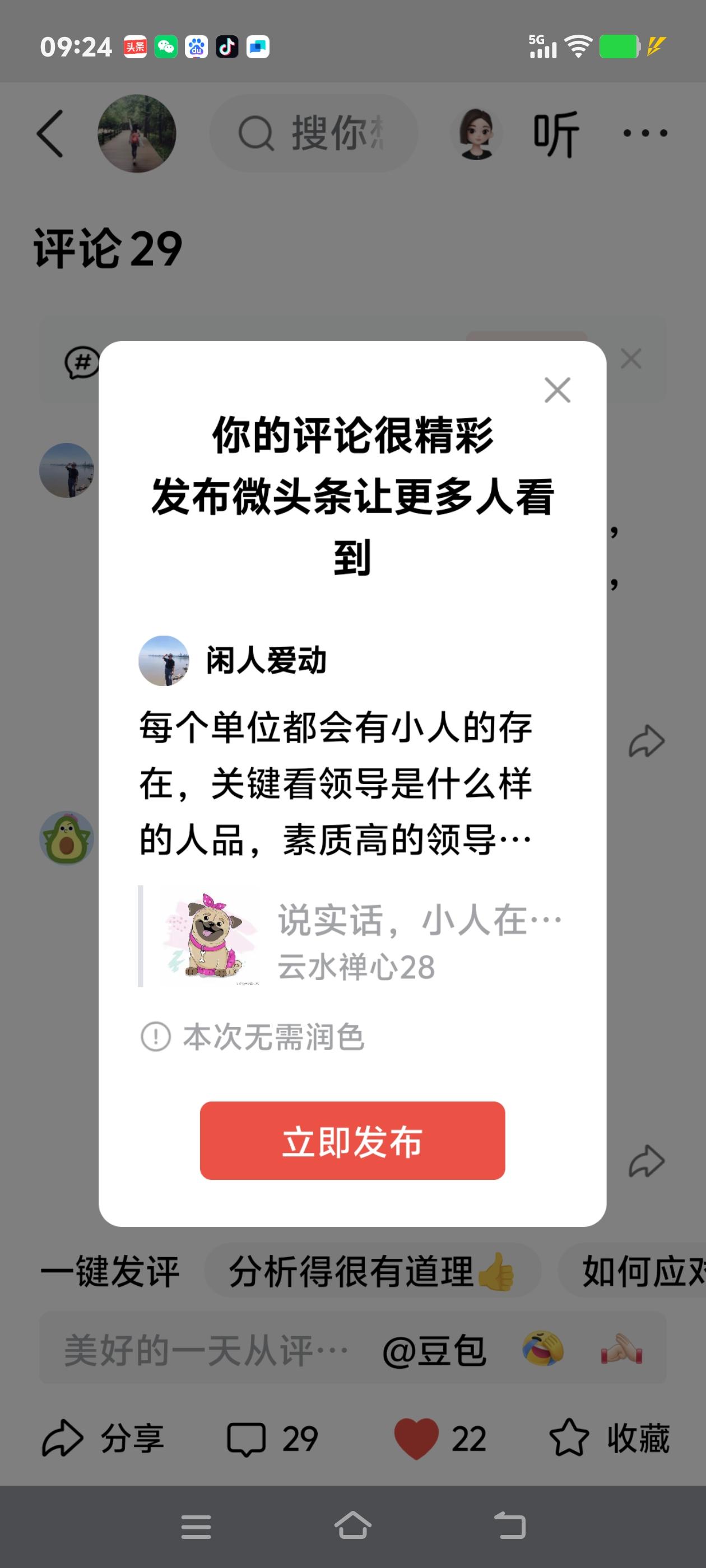
Task: Expand the quoted post 说实话，小人在…
Action: (x=420, y=920)
